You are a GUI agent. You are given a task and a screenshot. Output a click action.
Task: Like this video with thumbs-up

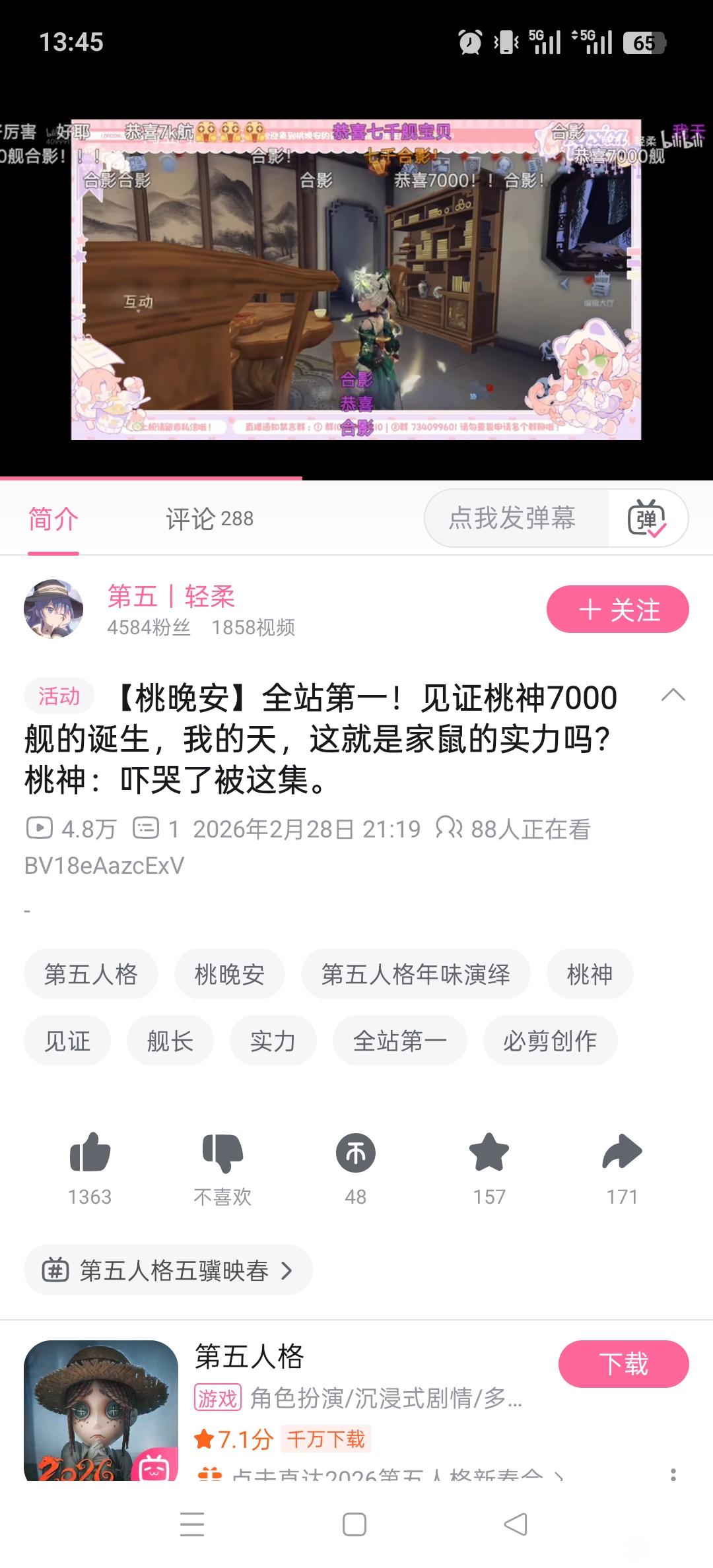point(90,1153)
